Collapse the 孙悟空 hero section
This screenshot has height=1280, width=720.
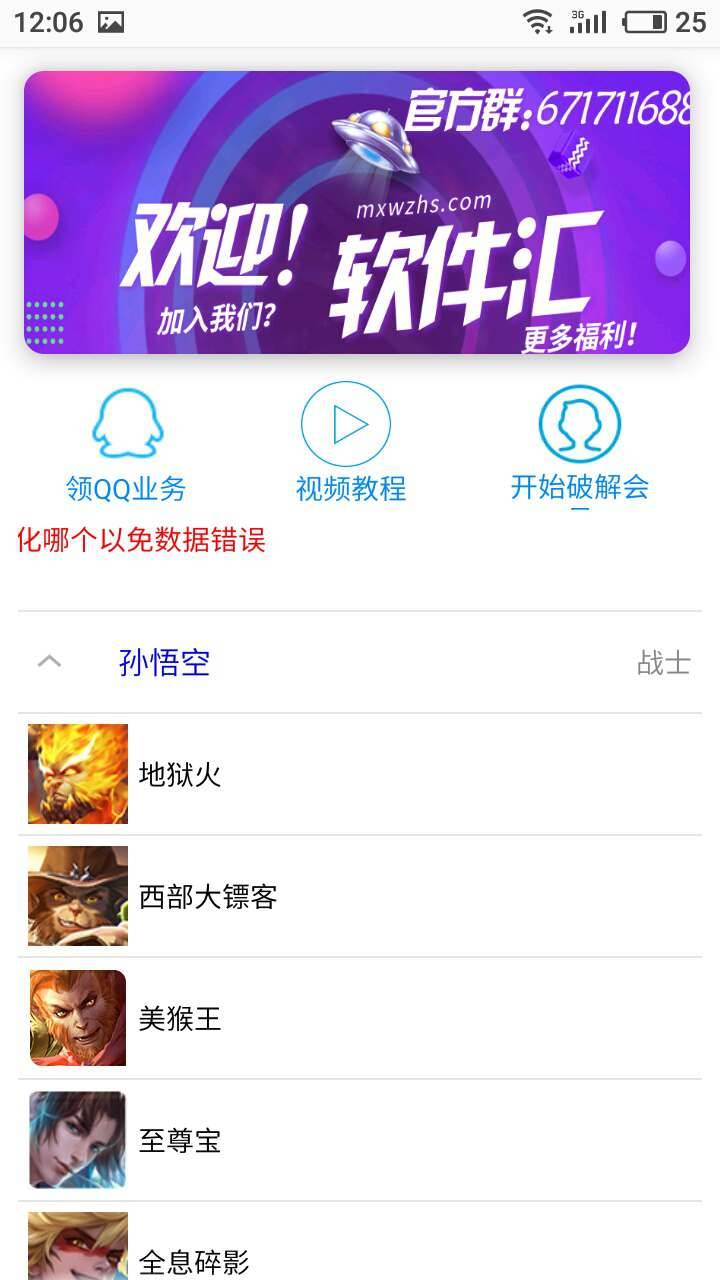(x=49, y=662)
